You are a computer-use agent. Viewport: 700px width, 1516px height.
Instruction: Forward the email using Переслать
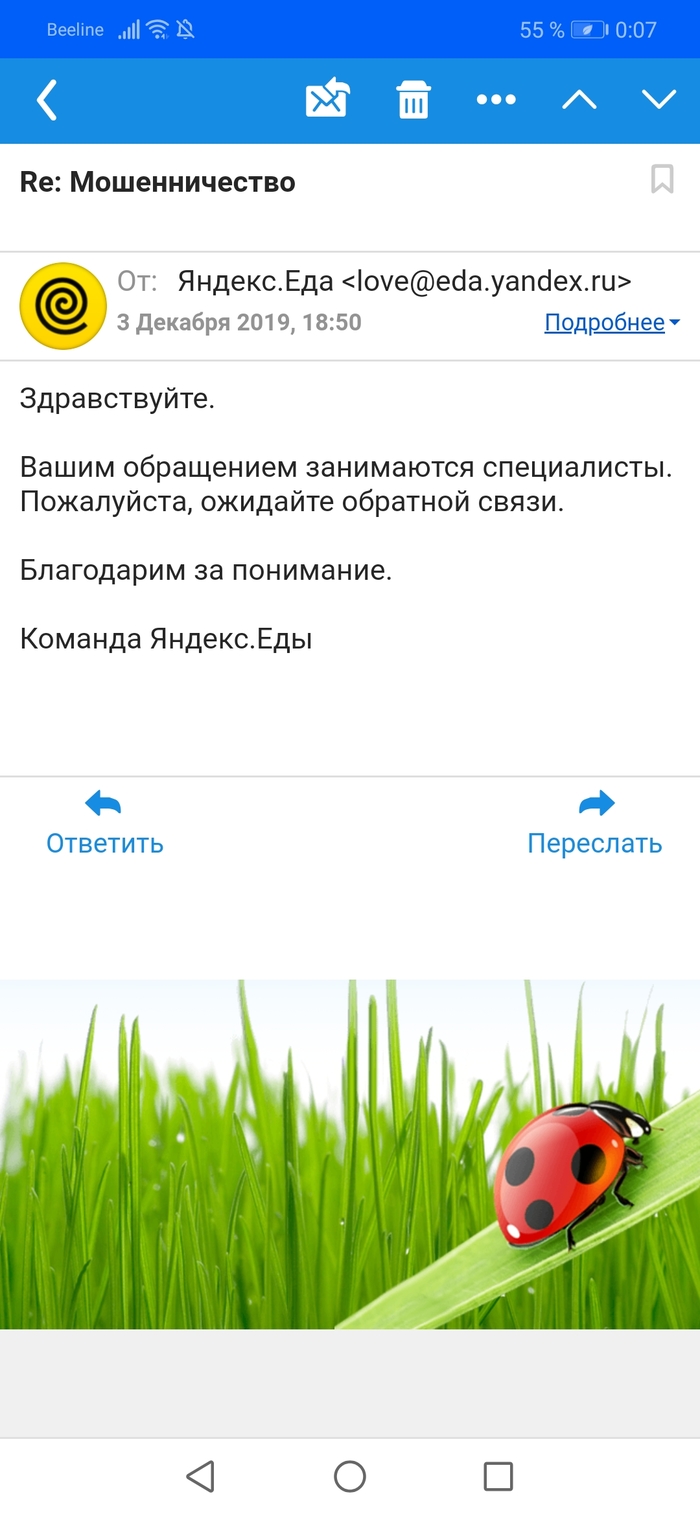point(595,823)
